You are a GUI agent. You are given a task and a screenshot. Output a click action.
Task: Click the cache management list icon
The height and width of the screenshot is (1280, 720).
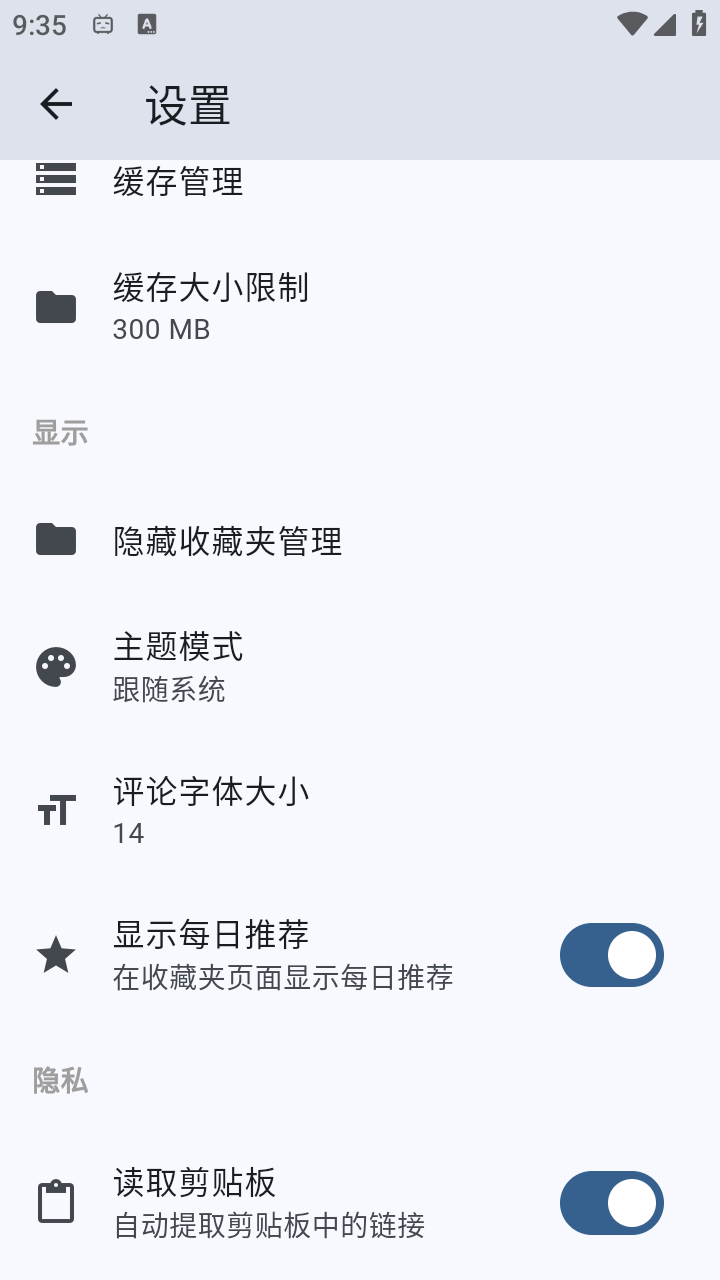(x=56, y=180)
